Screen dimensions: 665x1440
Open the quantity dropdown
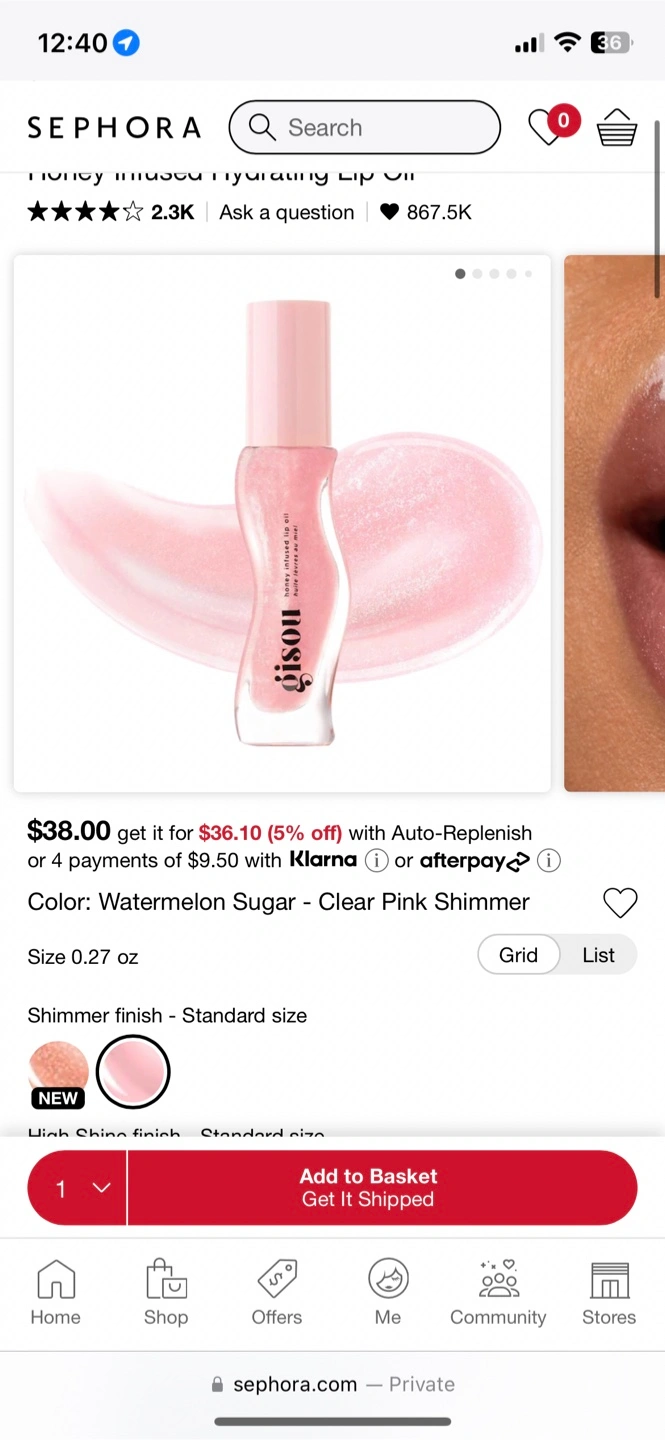coord(78,1188)
